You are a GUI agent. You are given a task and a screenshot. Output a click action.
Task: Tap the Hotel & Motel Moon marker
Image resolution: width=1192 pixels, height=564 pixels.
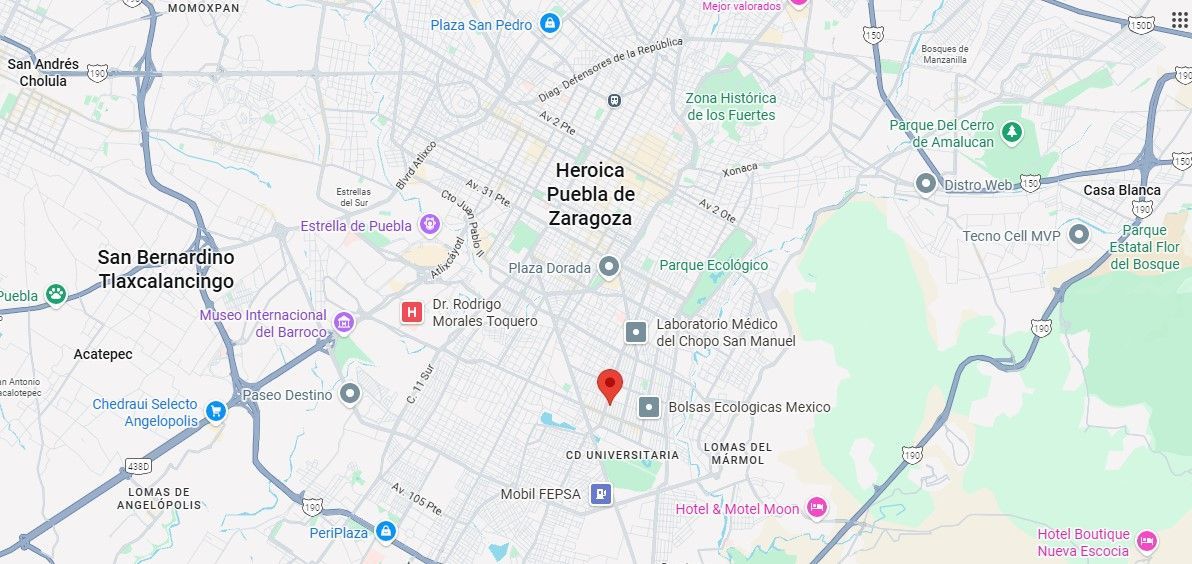tap(817, 508)
